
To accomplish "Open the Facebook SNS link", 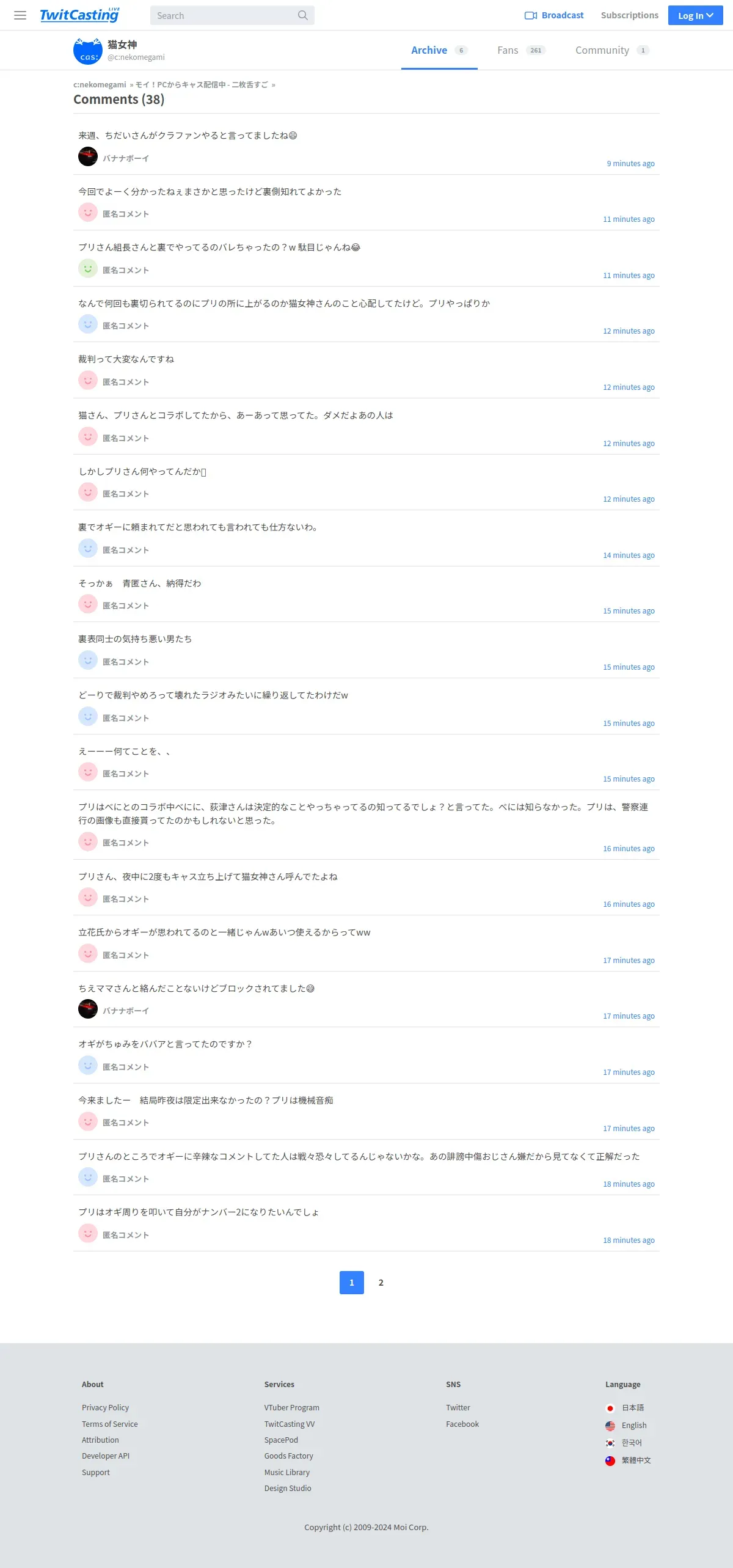I will [462, 1424].
